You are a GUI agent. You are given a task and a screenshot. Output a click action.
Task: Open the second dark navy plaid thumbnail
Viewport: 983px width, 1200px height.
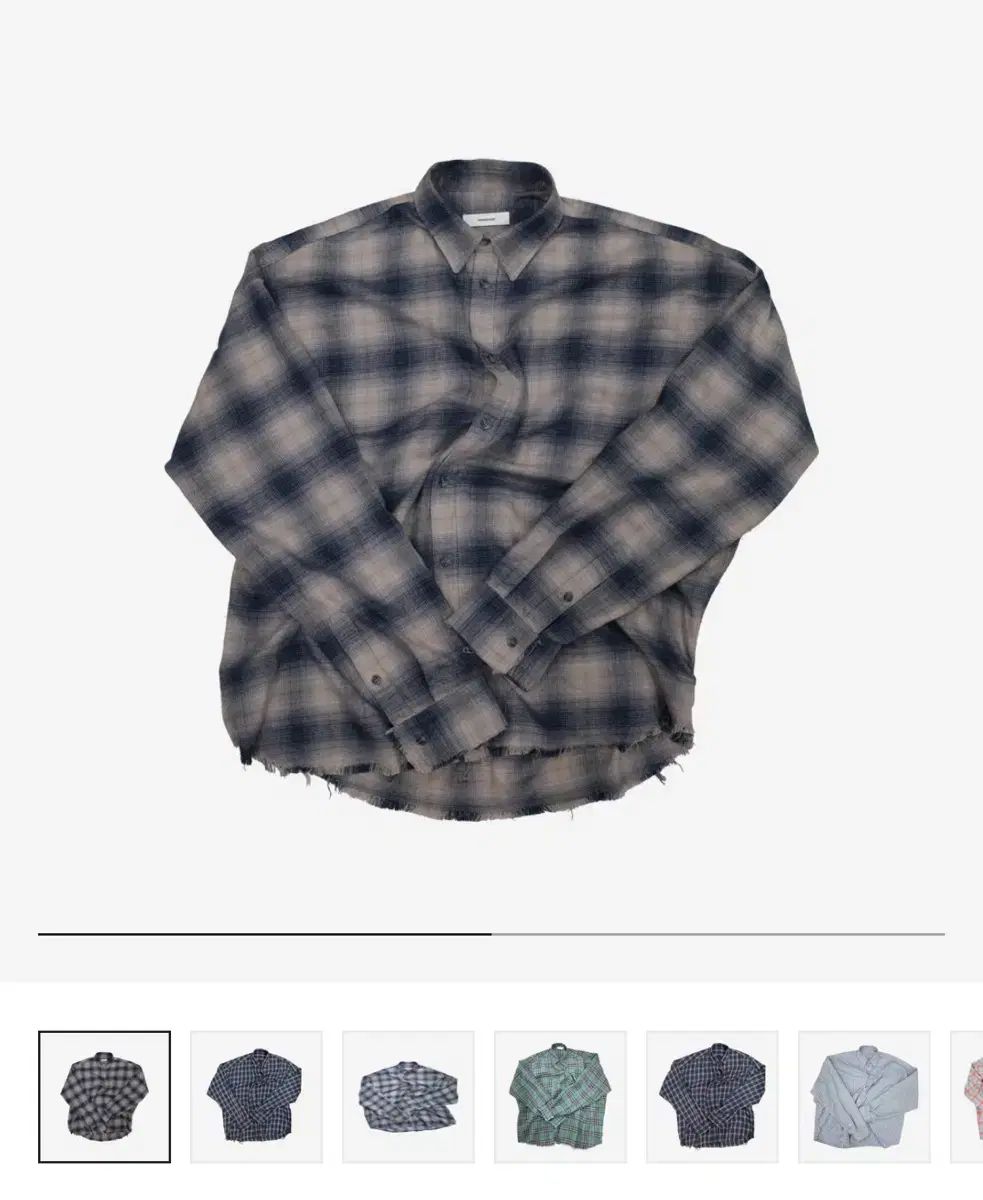(x=256, y=1097)
